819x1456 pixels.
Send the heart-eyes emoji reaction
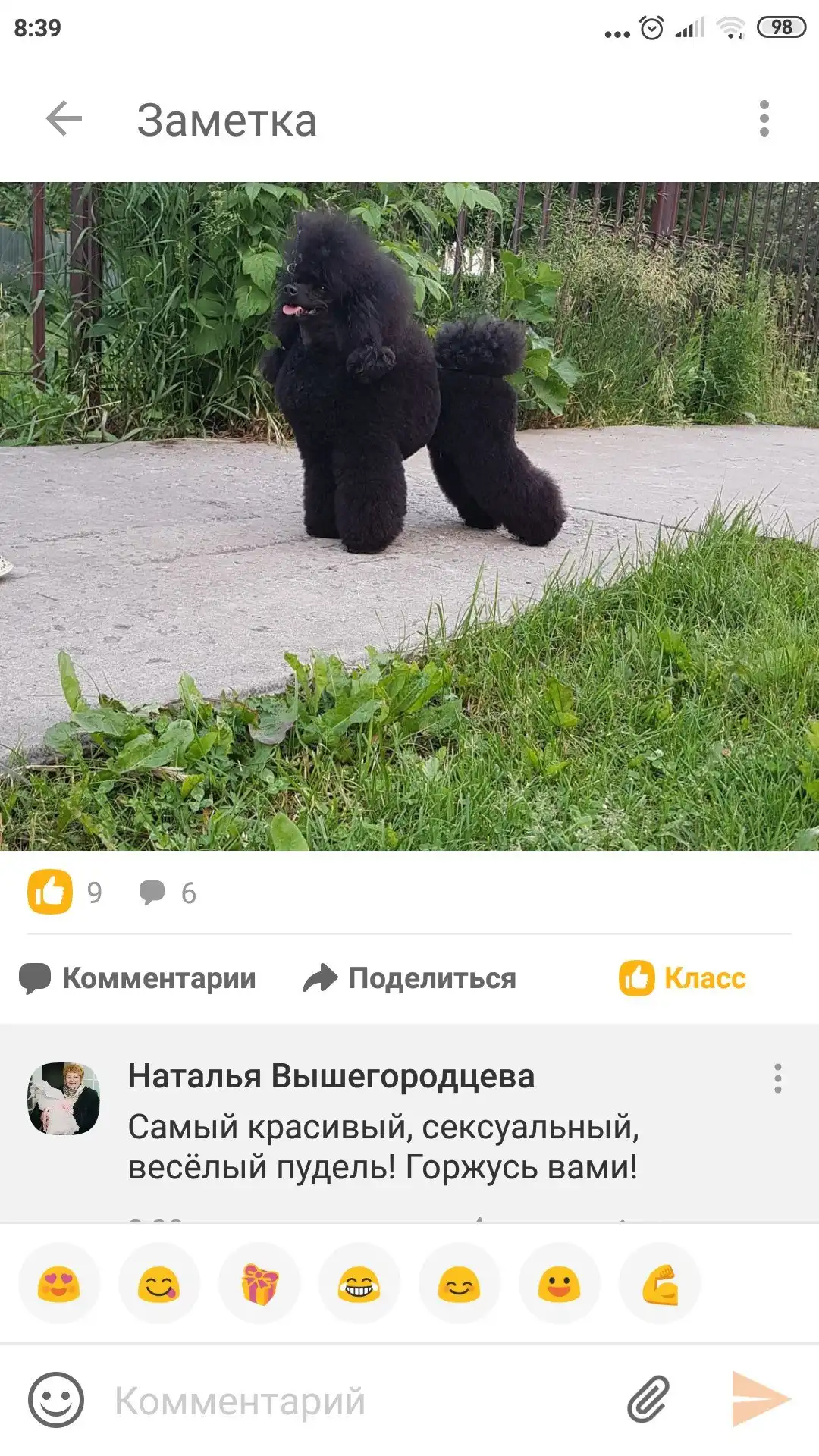(x=59, y=1284)
